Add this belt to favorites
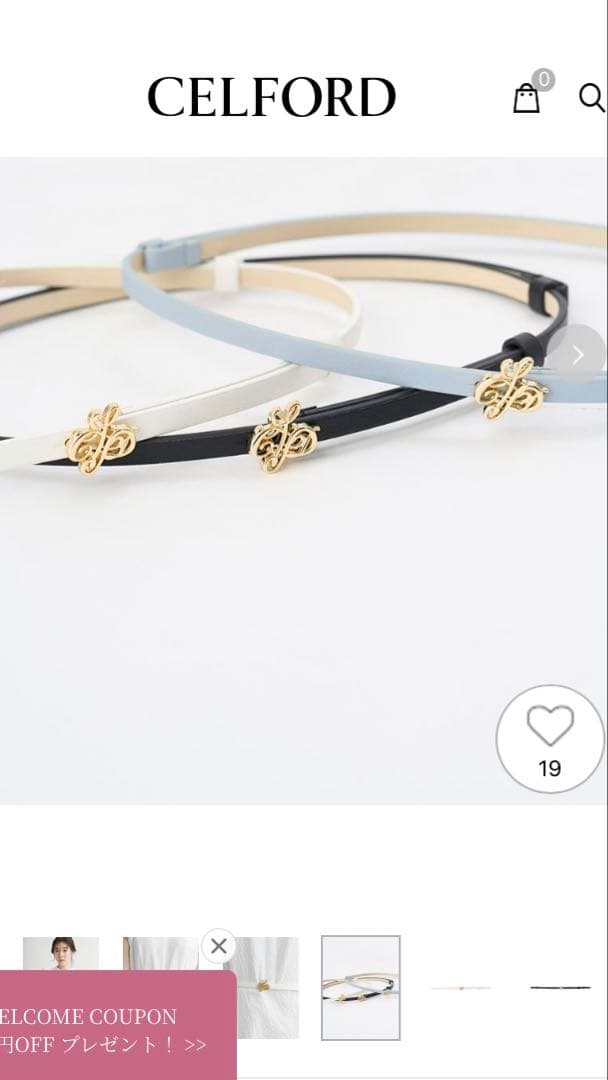This screenshot has width=608, height=1080. [550, 738]
